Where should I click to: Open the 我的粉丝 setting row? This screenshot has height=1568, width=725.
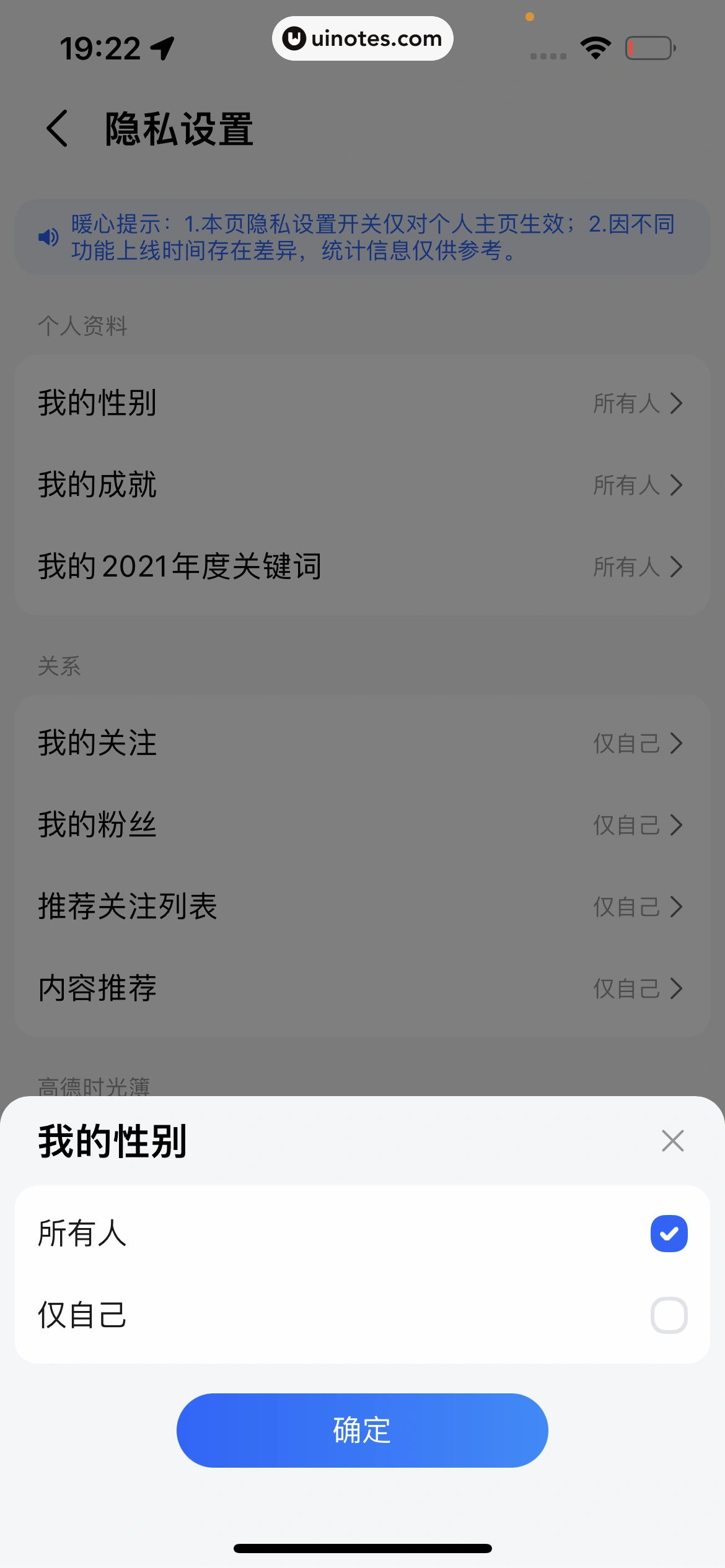[362, 824]
